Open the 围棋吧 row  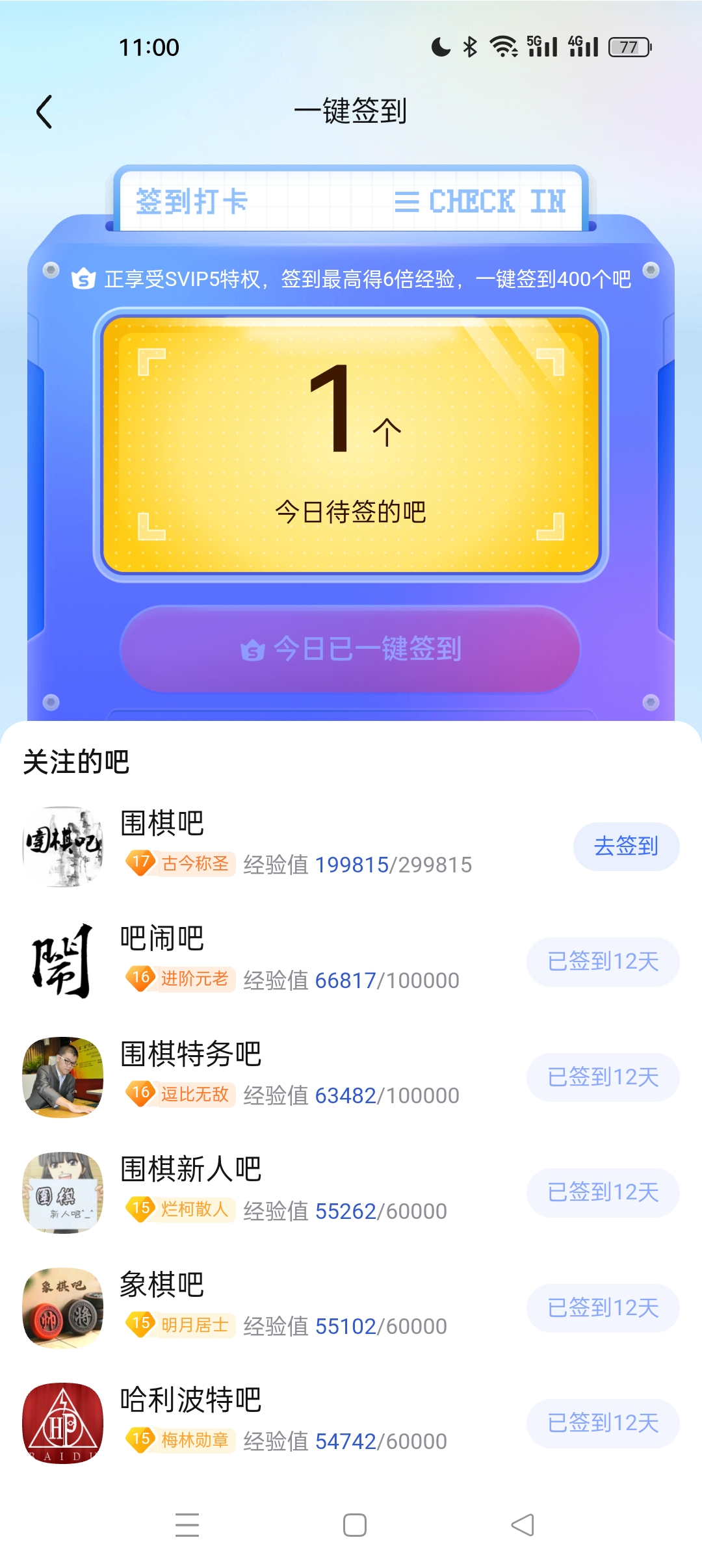292,845
